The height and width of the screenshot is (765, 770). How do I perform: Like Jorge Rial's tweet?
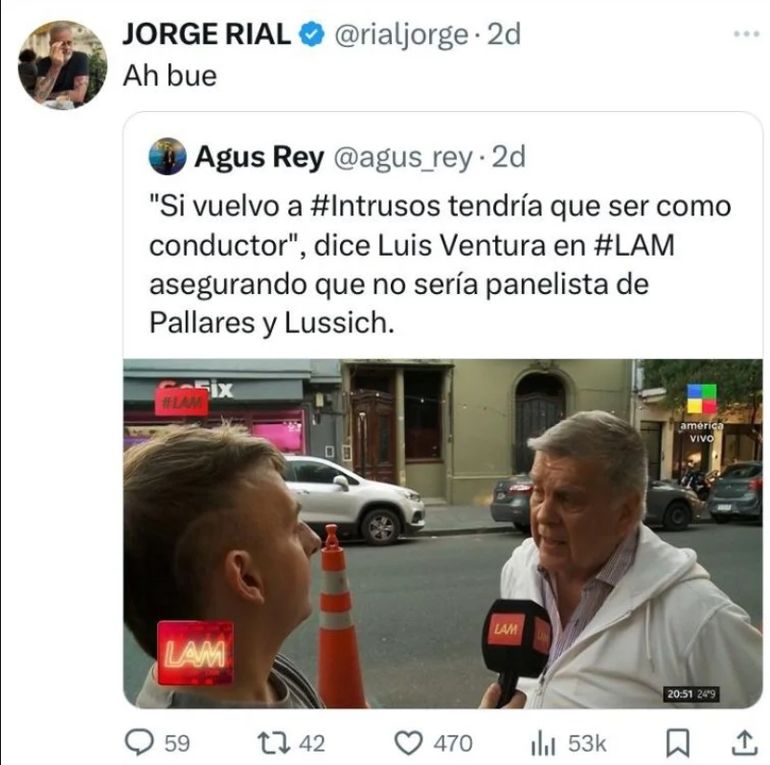click(x=407, y=742)
